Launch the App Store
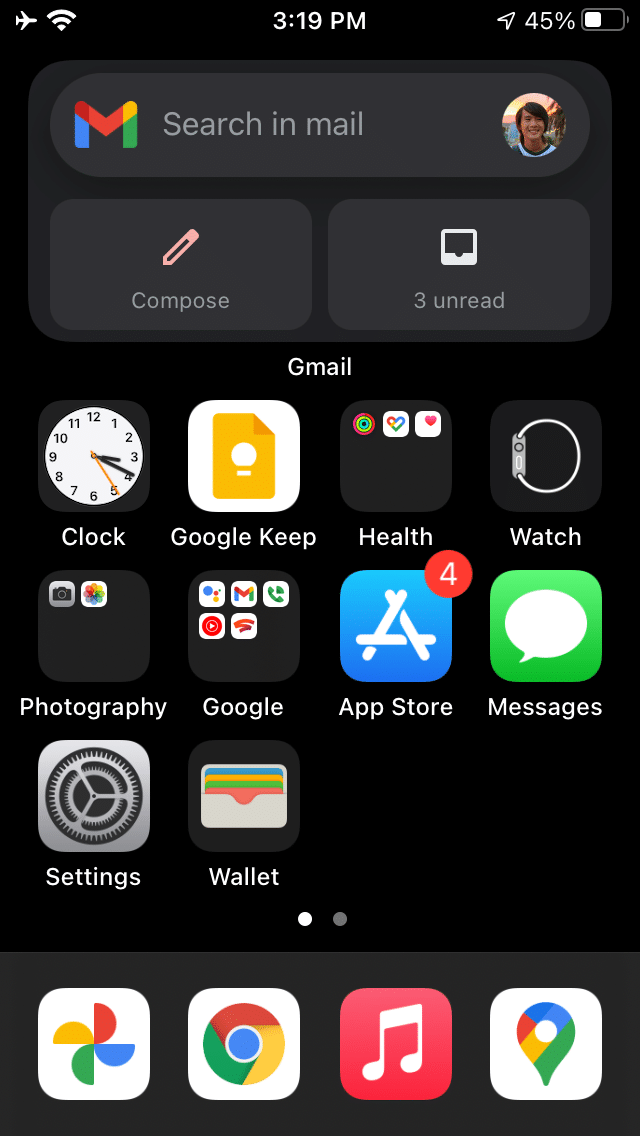Viewport: 640px width, 1136px height. [x=396, y=626]
